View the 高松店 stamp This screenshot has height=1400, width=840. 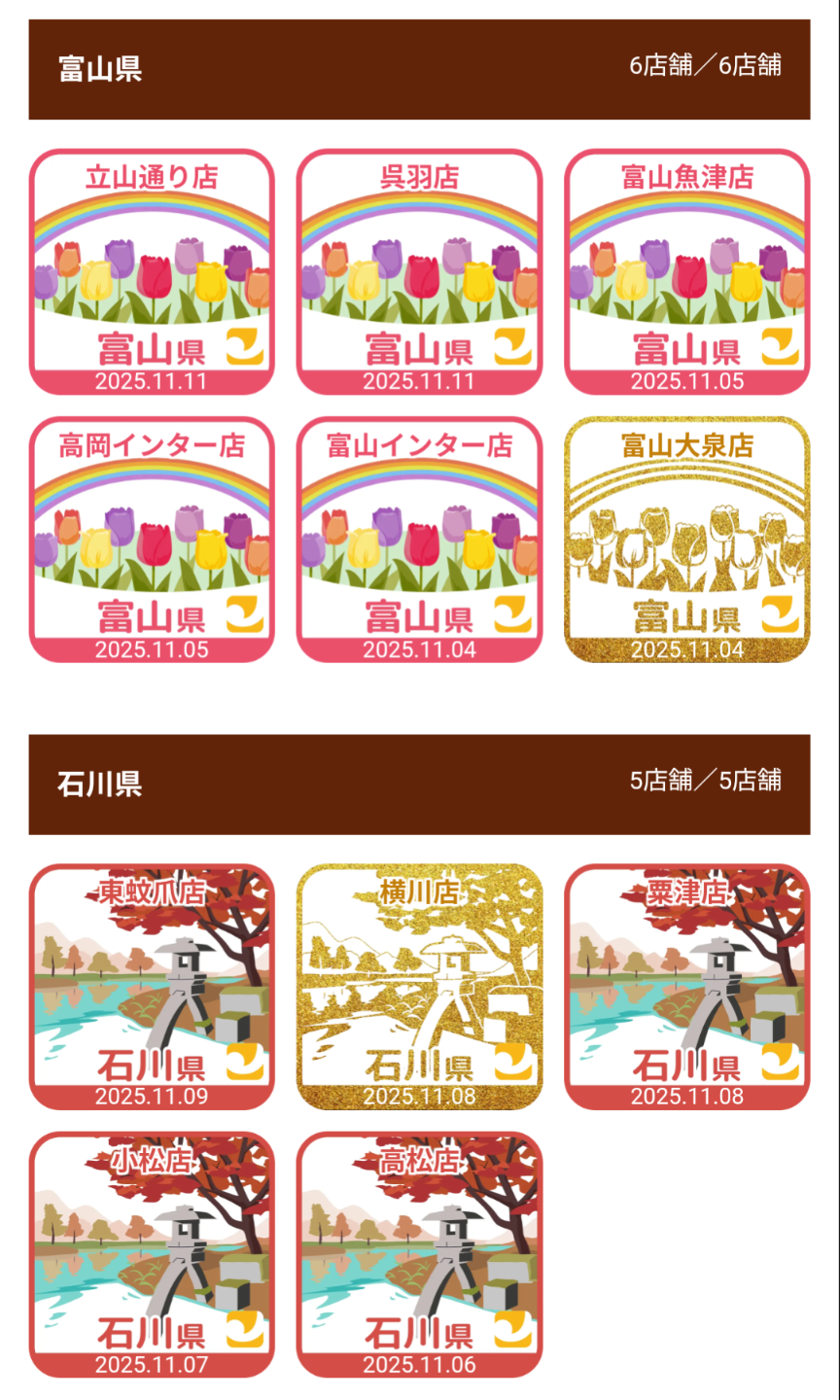(419, 1254)
